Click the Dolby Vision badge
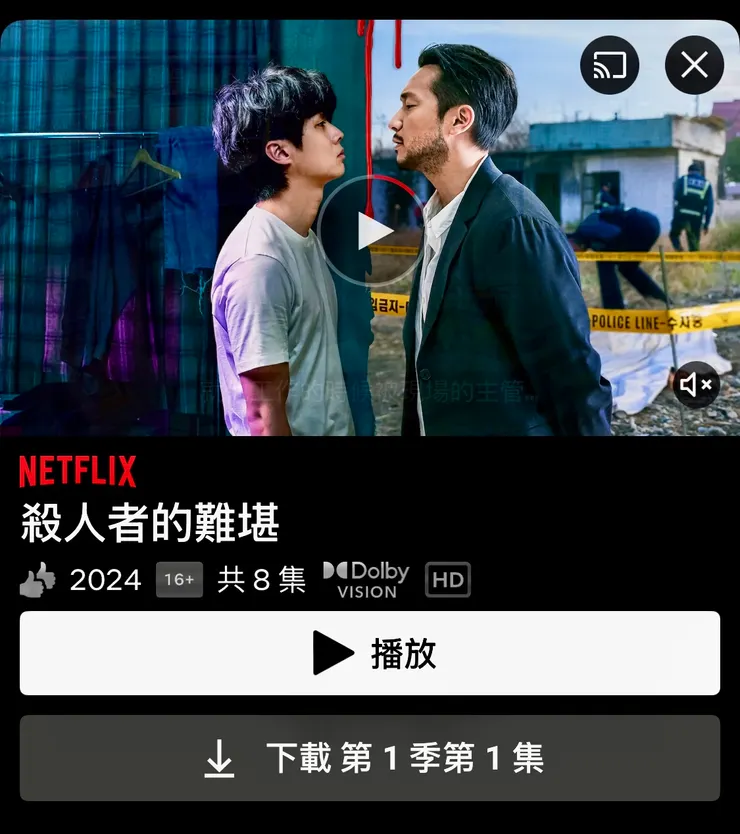The width and height of the screenshot is (740, 834). (x=365, y=578)
